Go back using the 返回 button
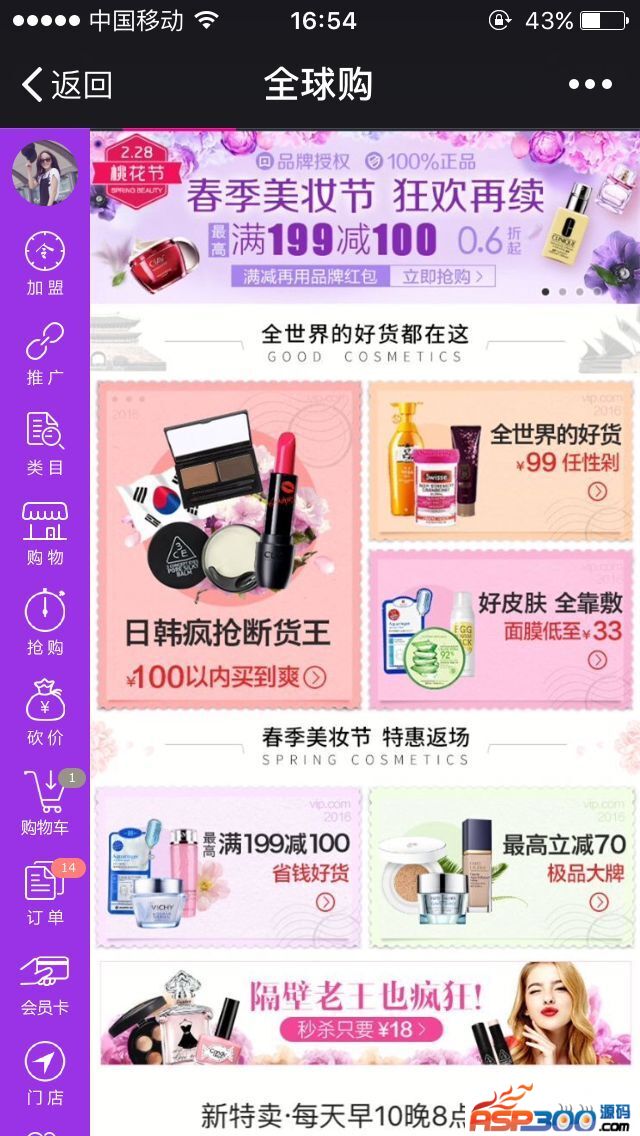Screen dimensions: 640x1136 click(x=66, y=85)
